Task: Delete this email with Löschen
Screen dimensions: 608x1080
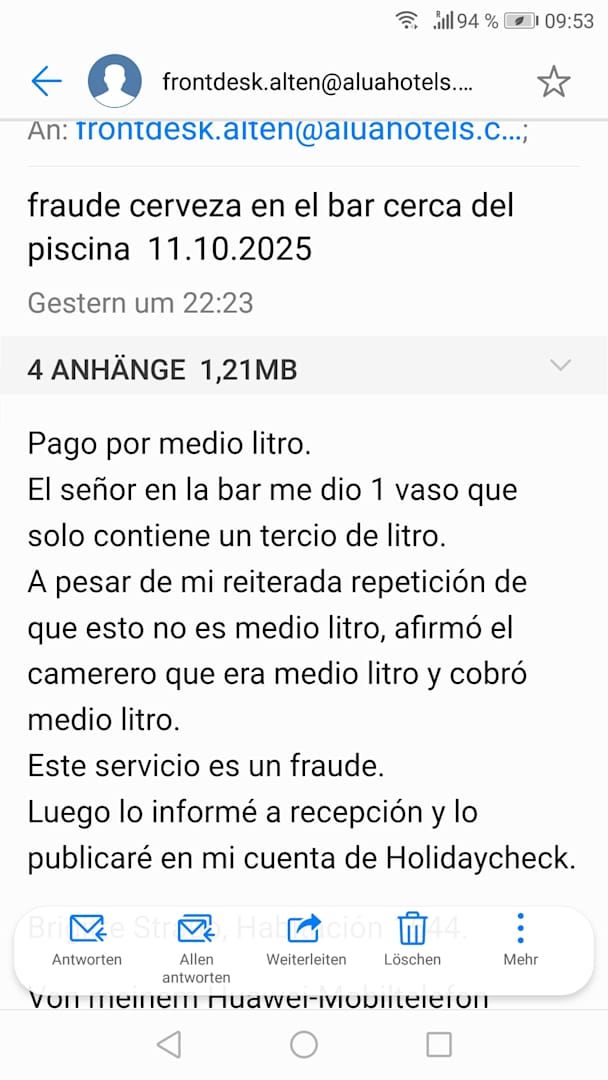Action: [412, 939]
